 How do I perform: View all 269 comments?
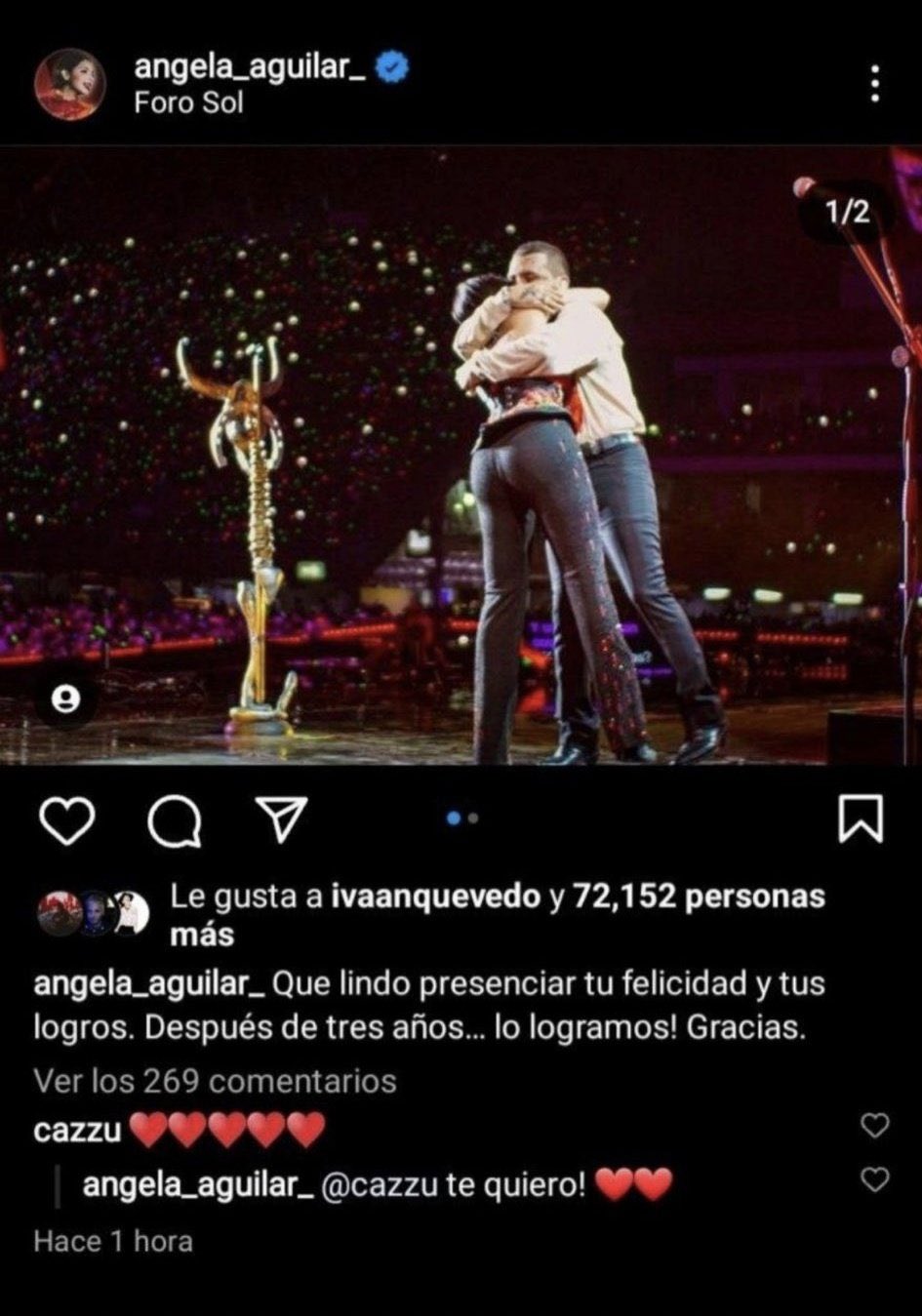point(215,1081)
